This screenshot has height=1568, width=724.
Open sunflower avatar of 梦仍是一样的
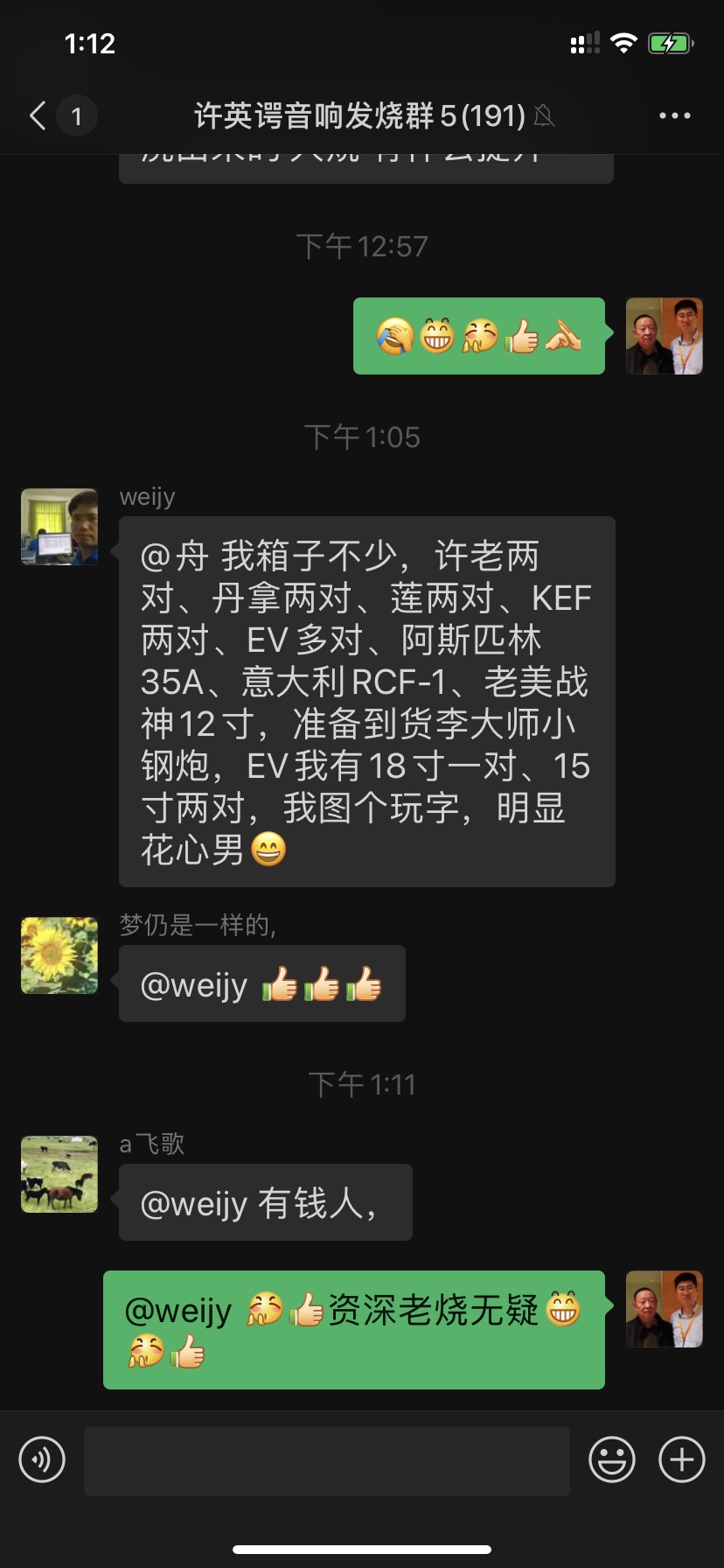pyautogui.click(x=59, y=955)
